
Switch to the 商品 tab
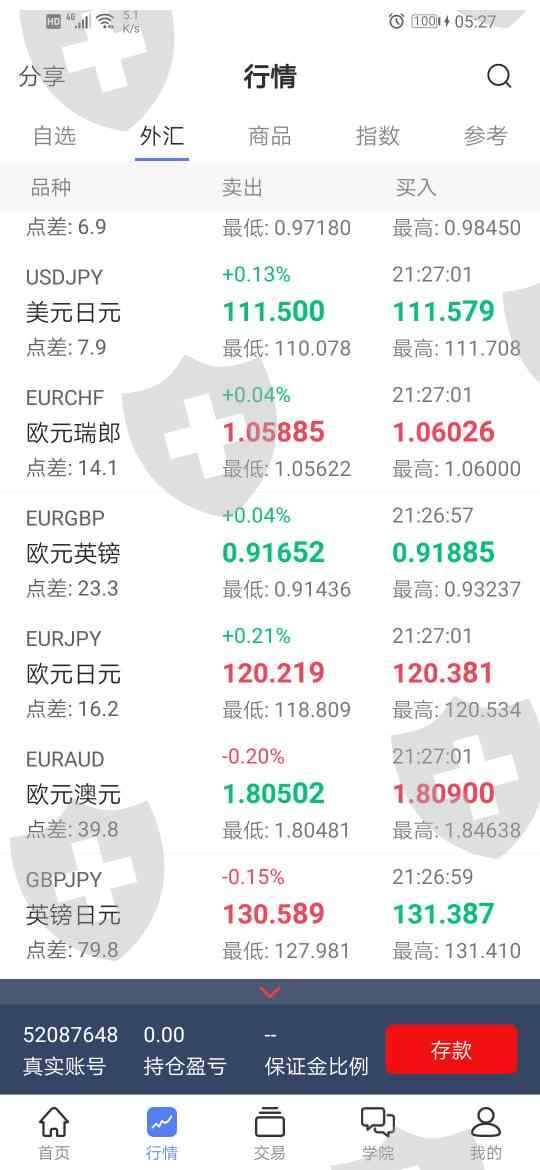[269, 136]
